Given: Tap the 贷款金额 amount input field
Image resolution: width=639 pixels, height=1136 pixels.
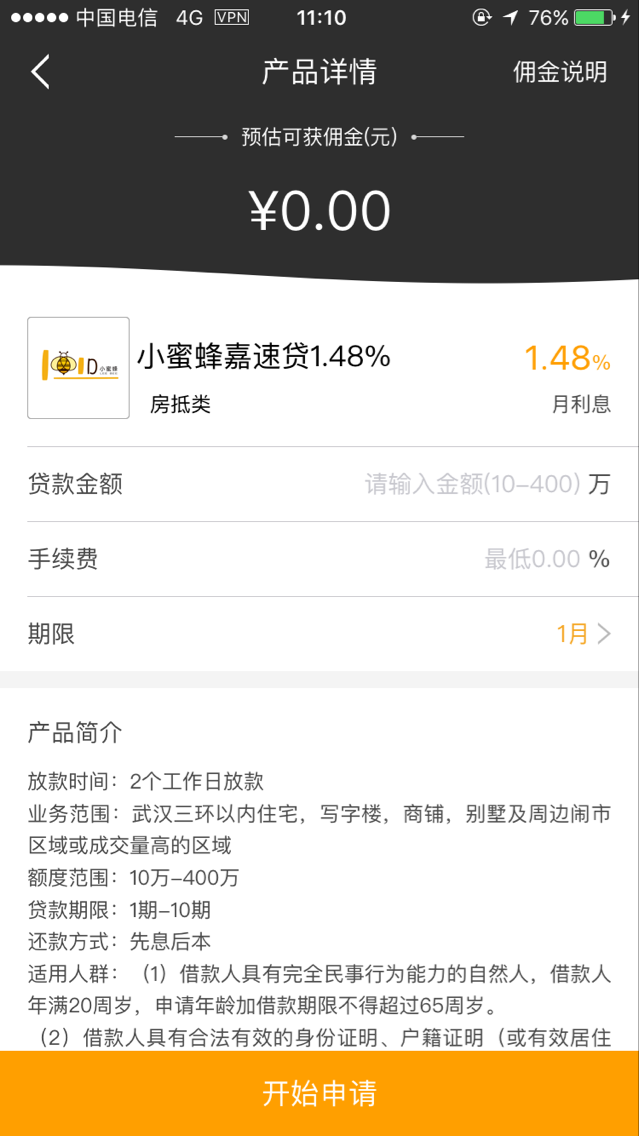Looking at the screenshot, I should 472,484.
